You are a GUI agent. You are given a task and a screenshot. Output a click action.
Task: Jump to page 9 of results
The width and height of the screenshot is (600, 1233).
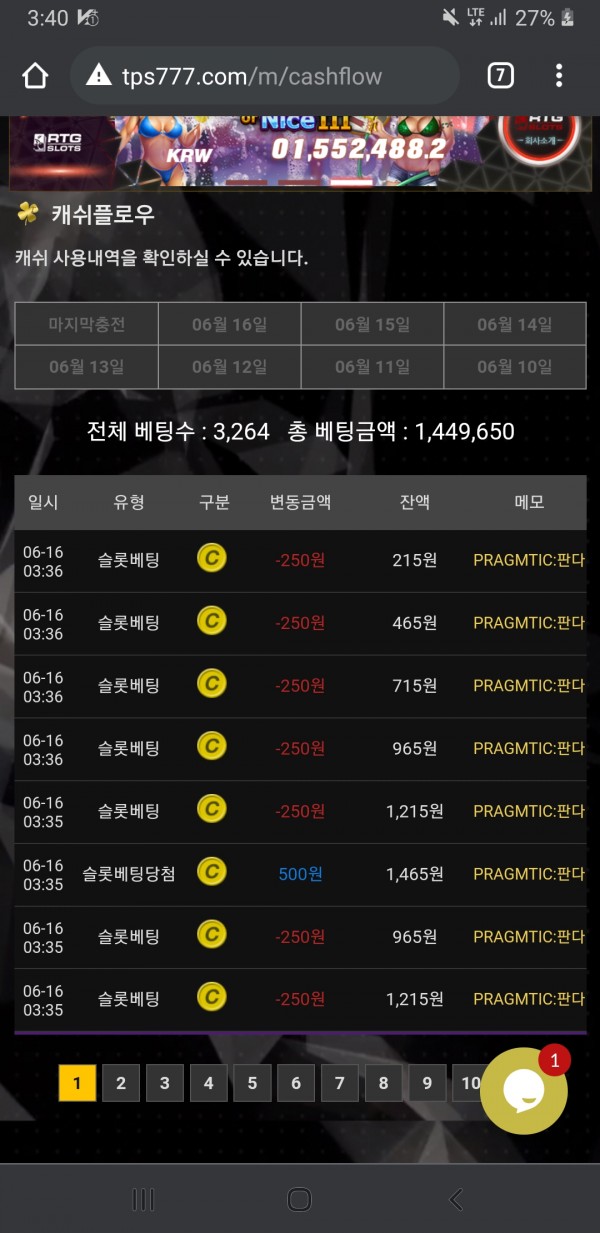tap(427, 1083)
